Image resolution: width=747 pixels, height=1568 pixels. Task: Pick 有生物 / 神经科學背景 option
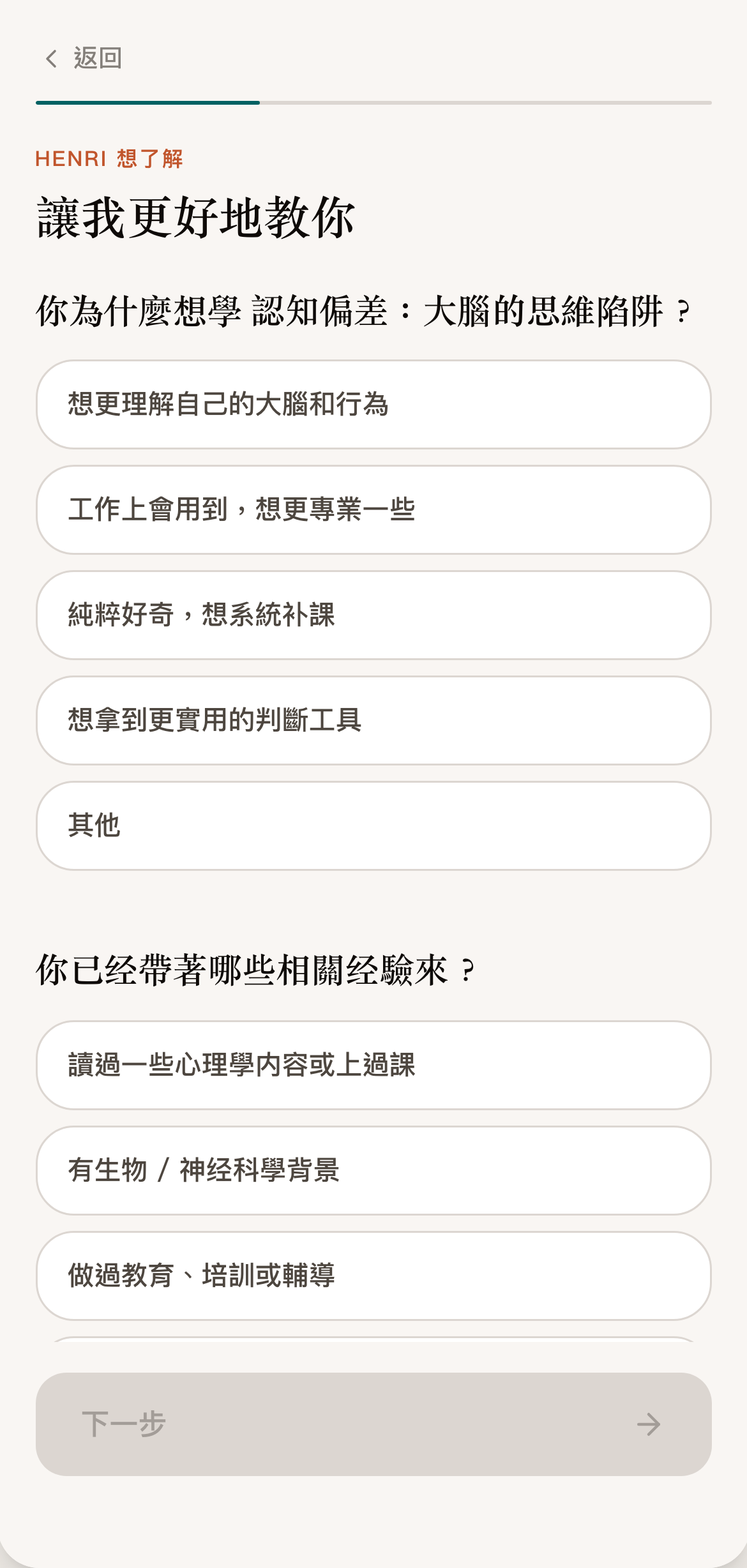pos(373,1170)
